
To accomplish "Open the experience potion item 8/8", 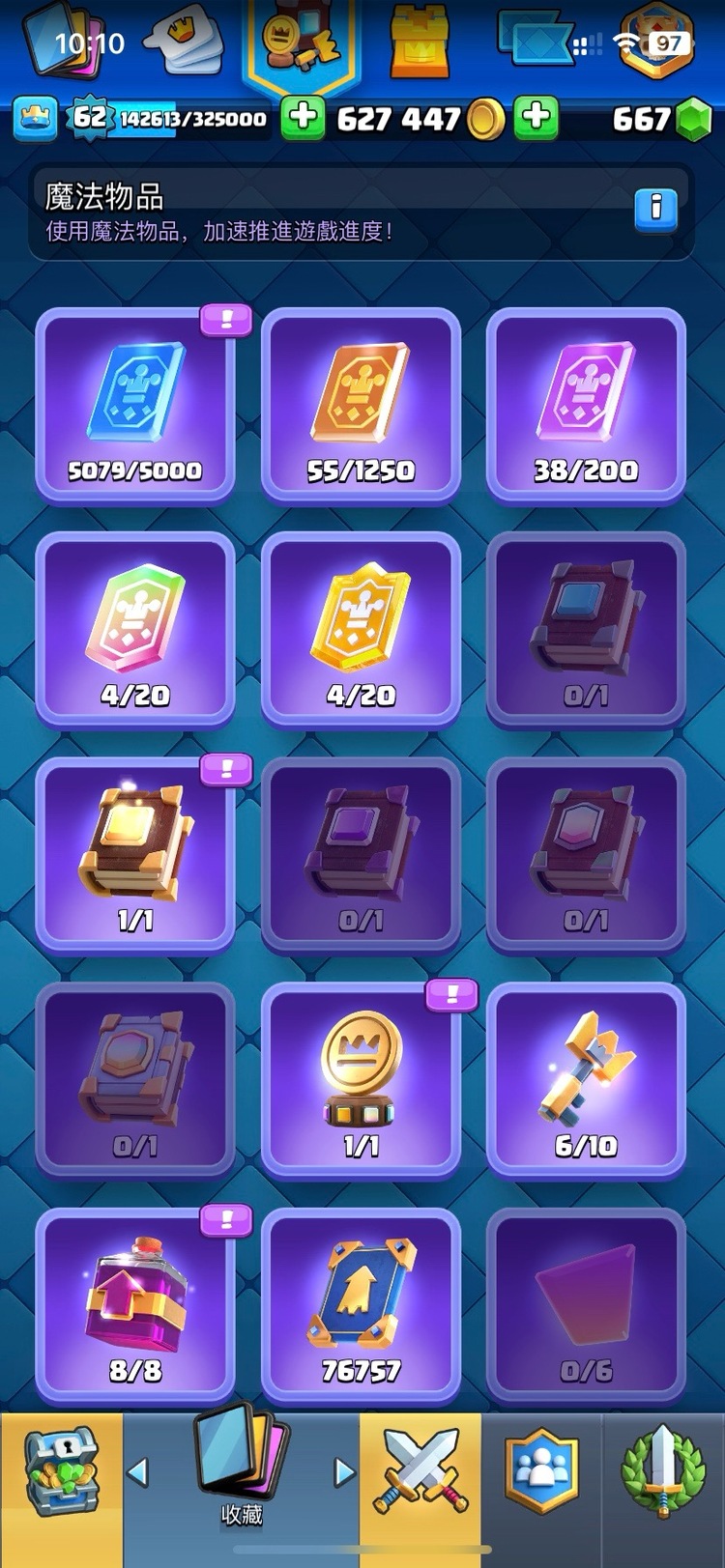I will [x=135, y=1304].
